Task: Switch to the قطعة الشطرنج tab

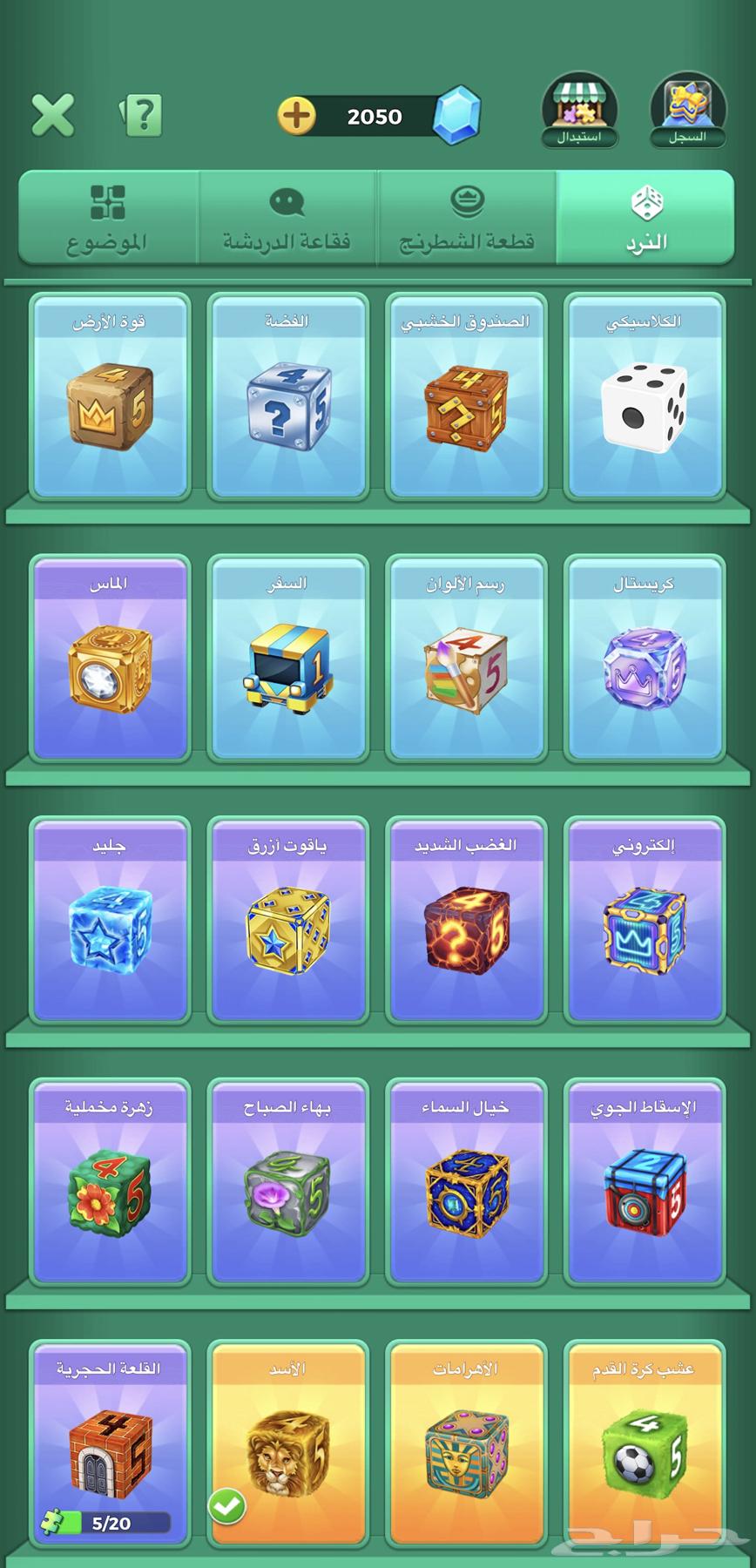Action: point(467,218)
